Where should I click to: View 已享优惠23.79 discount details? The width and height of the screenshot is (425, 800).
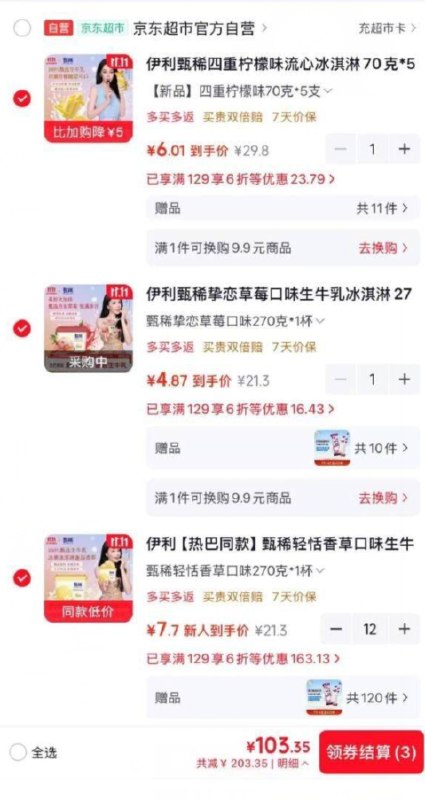241,179
